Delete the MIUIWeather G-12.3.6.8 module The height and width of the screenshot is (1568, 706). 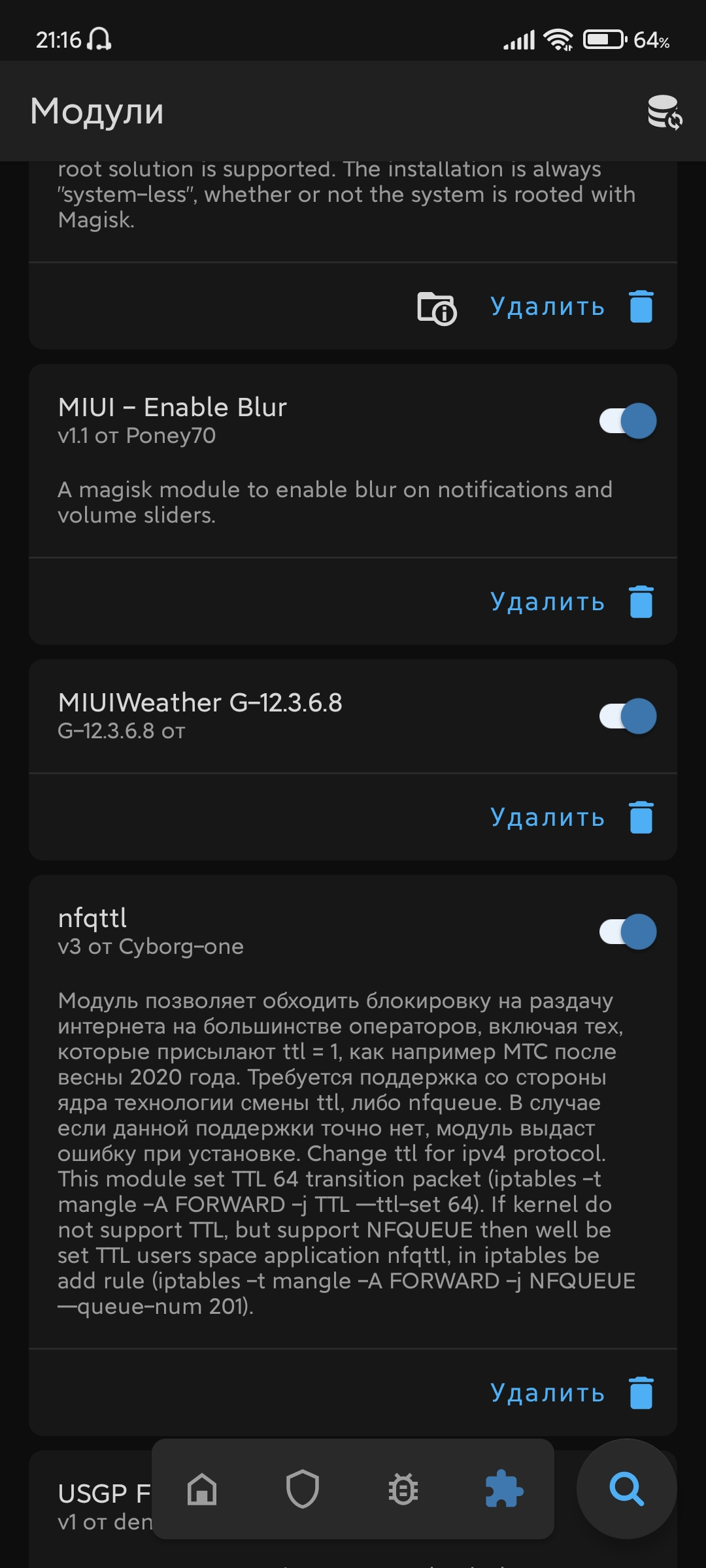pyautogui.click(x=572, y=817)
